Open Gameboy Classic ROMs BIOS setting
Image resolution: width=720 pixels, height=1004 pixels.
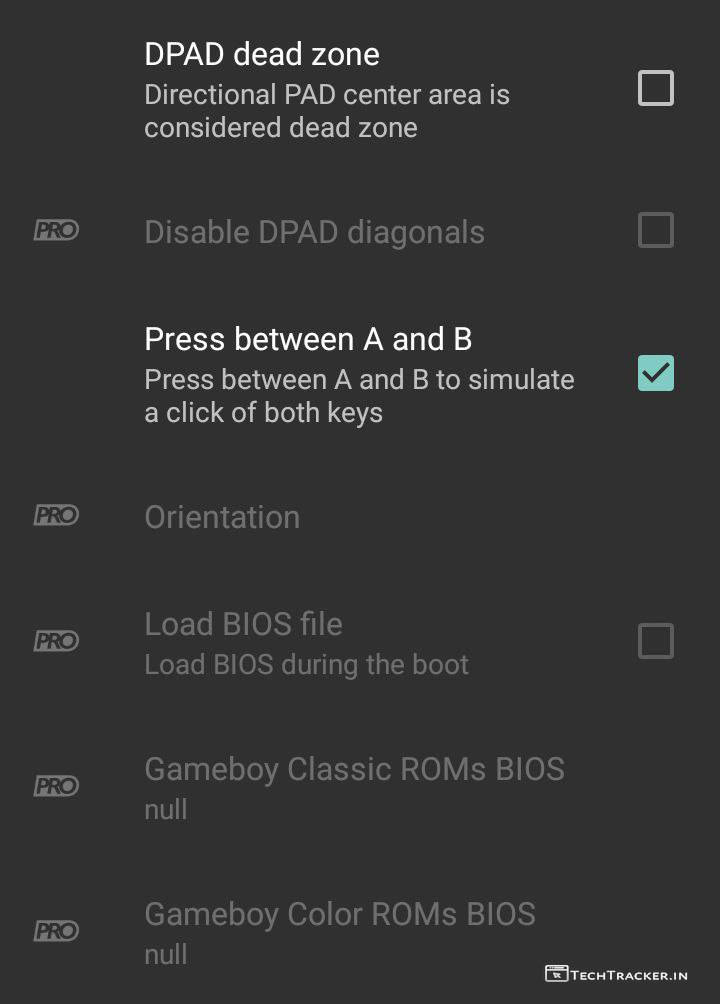coord(354,786)
